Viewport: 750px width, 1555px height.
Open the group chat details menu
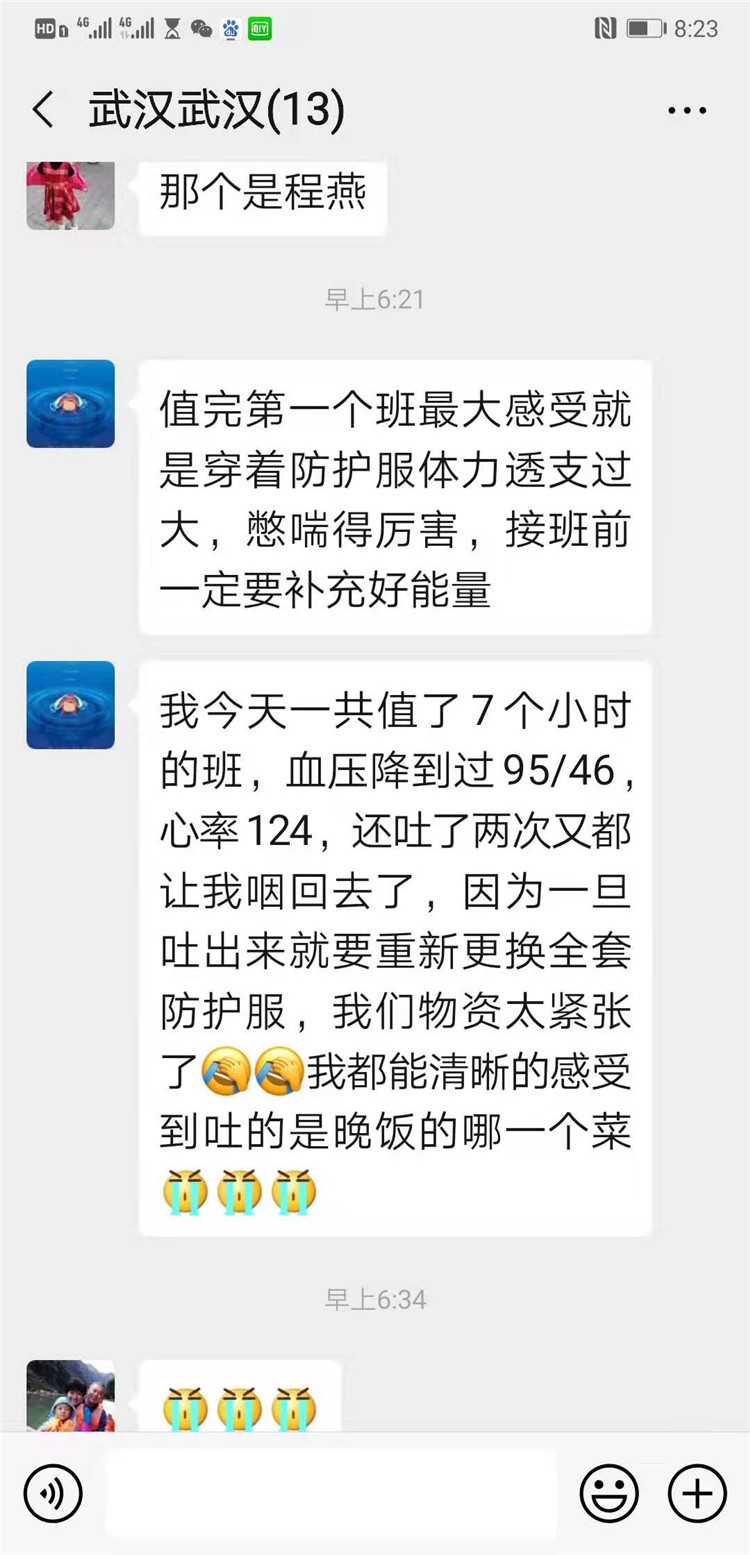[x=687, y=111]
